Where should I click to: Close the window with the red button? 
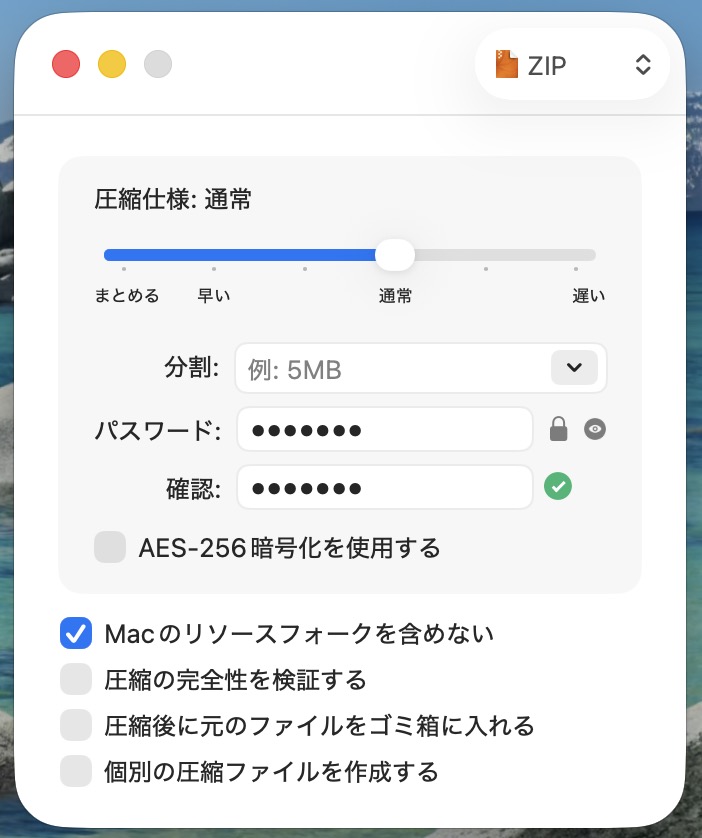pyautogui.click(x=66, y=65)
